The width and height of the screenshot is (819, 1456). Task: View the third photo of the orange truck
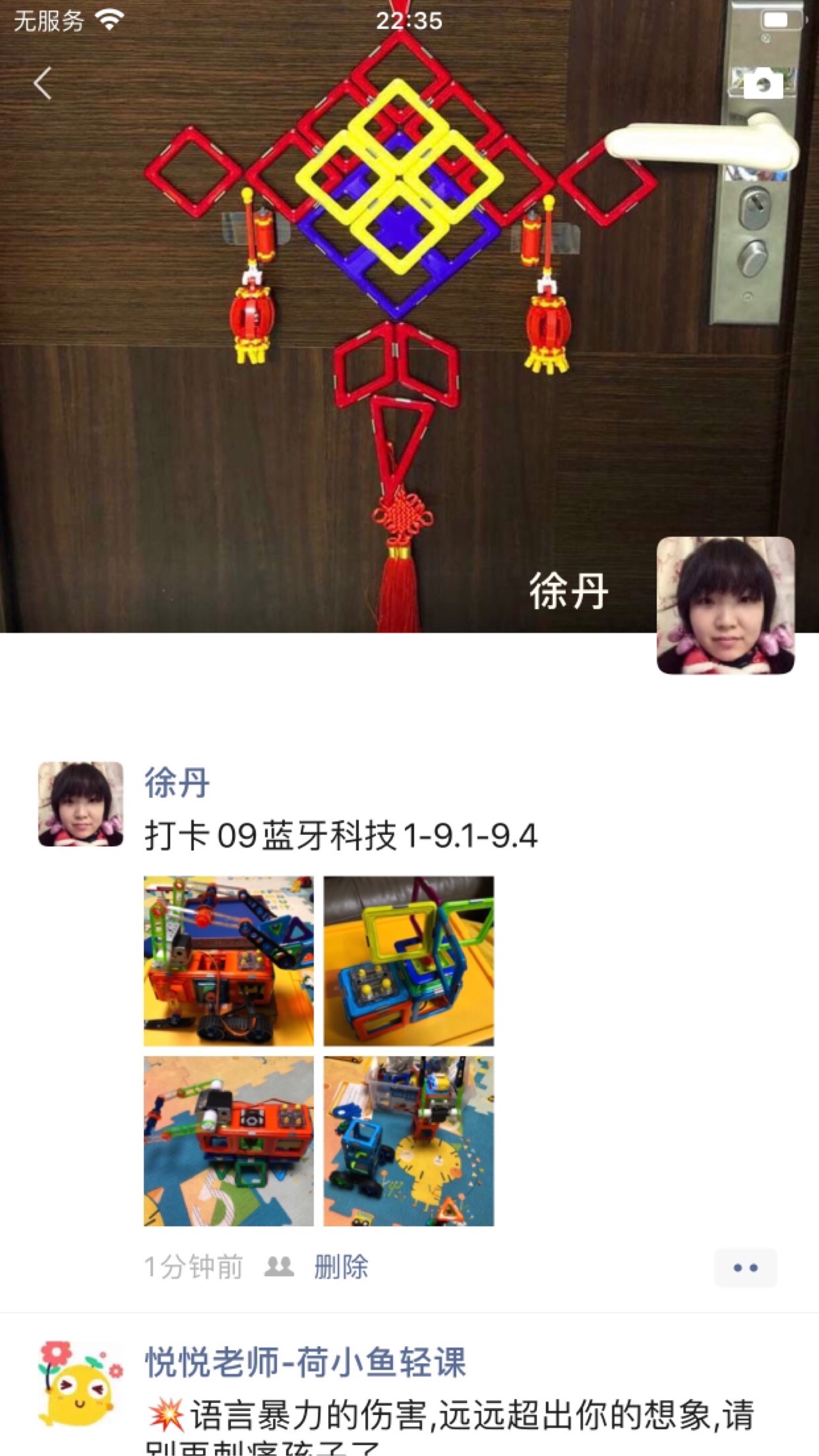pos(228,1141)
